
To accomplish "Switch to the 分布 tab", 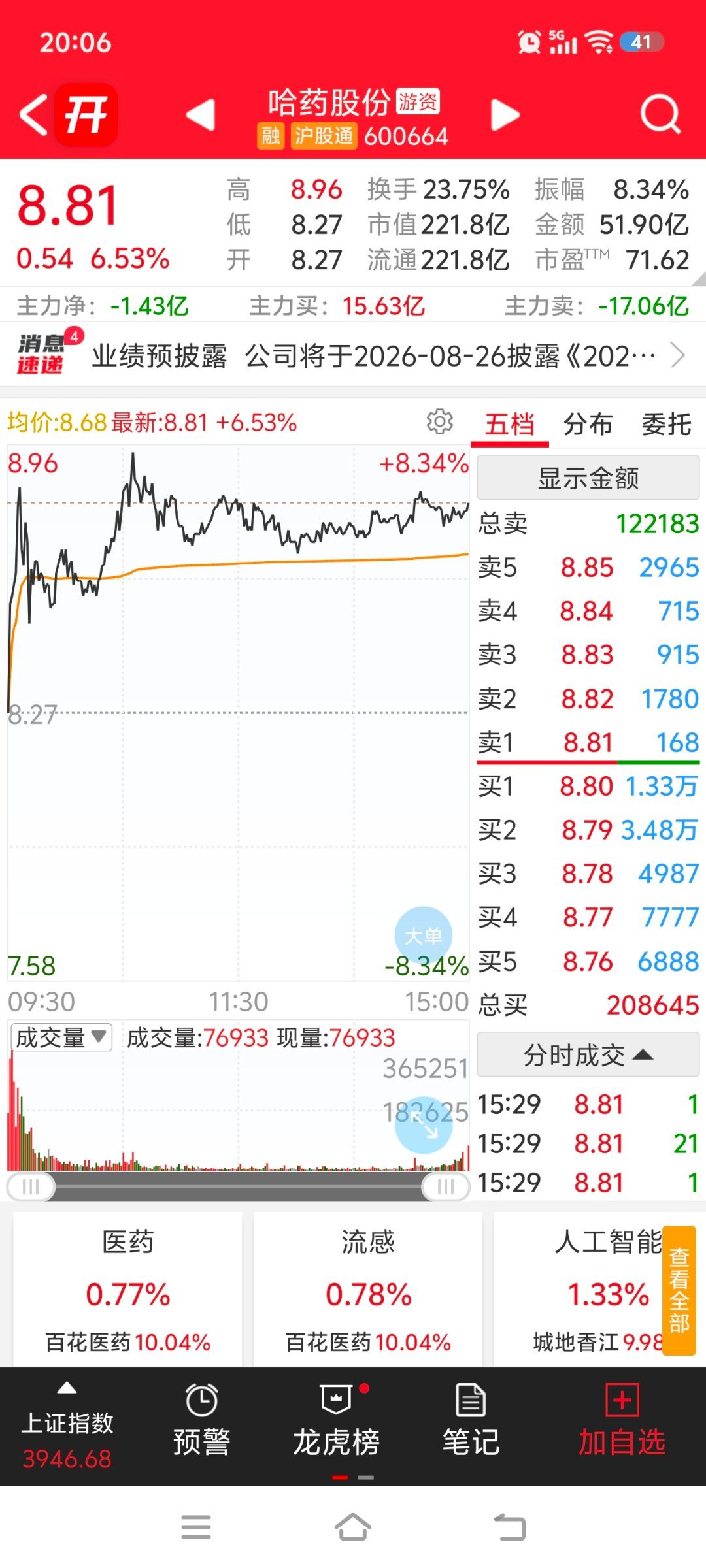I will coord(588,425).
